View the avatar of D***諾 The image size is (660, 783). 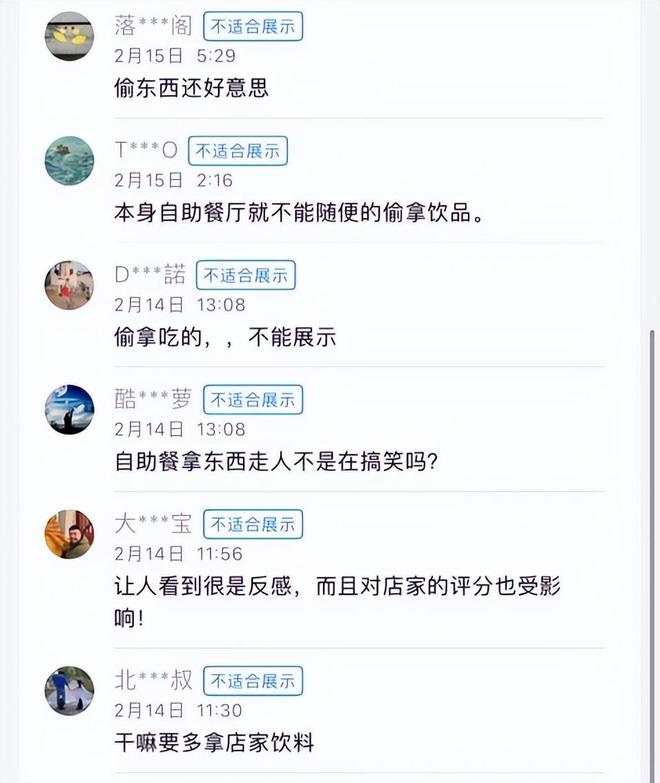tap(69, 285)
